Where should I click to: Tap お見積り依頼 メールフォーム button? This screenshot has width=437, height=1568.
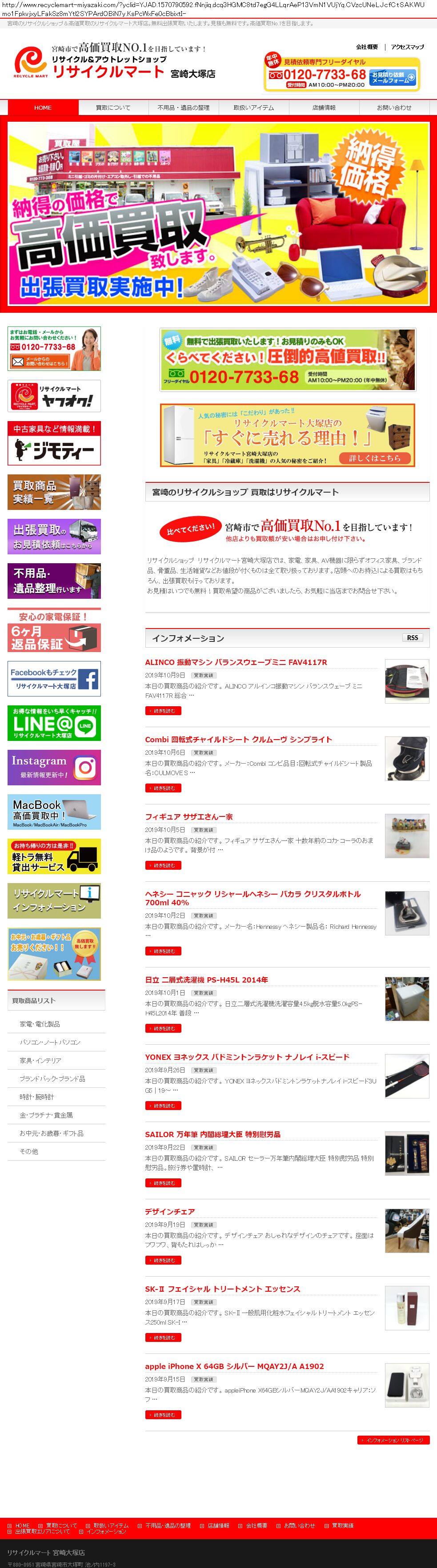pyautogui.click(x=393, y=77)
